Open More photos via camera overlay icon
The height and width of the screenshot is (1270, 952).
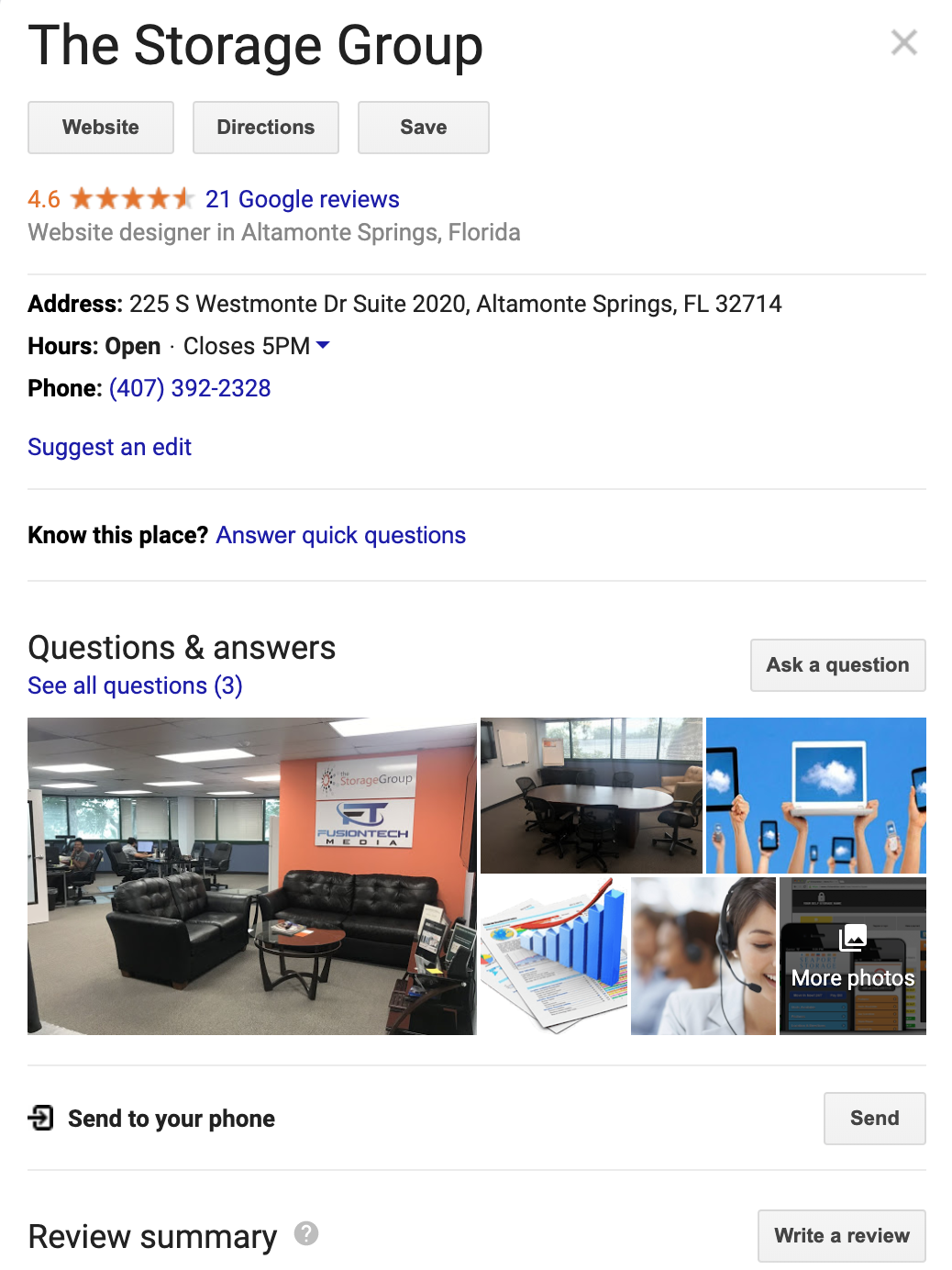click(x=852, y=940)
